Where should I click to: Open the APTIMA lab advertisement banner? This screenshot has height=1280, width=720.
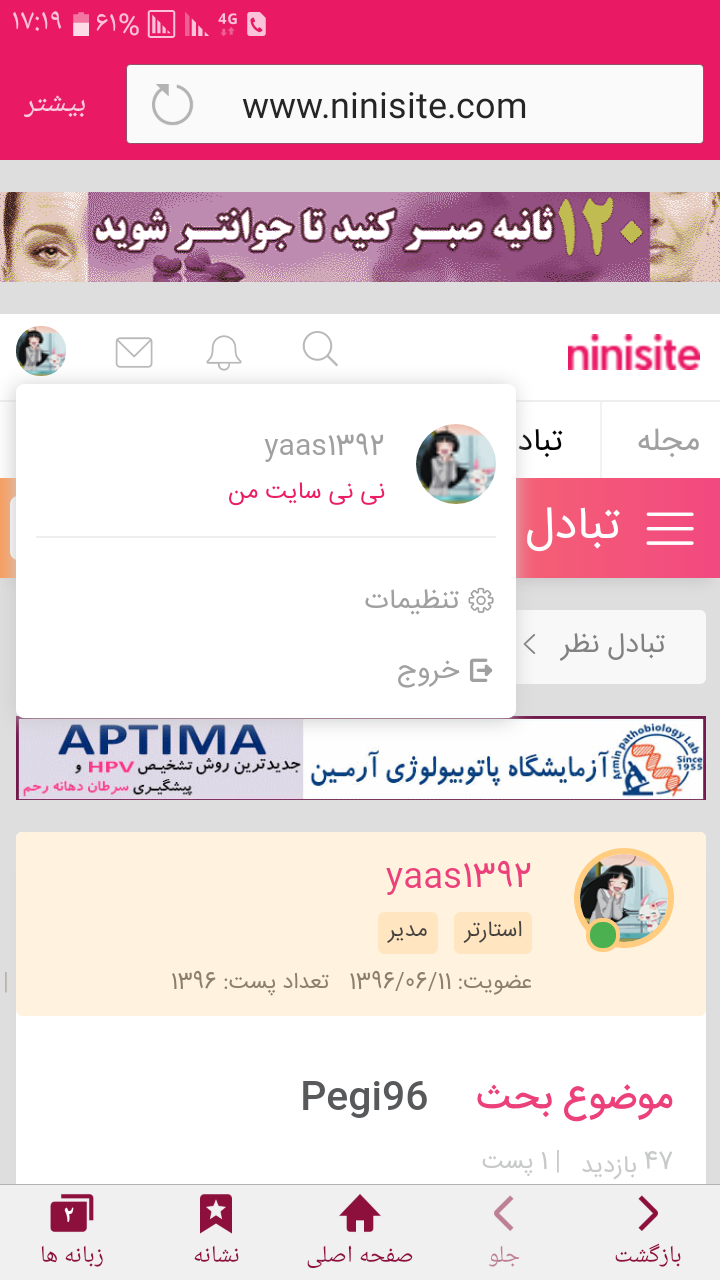tap(360, 758)
